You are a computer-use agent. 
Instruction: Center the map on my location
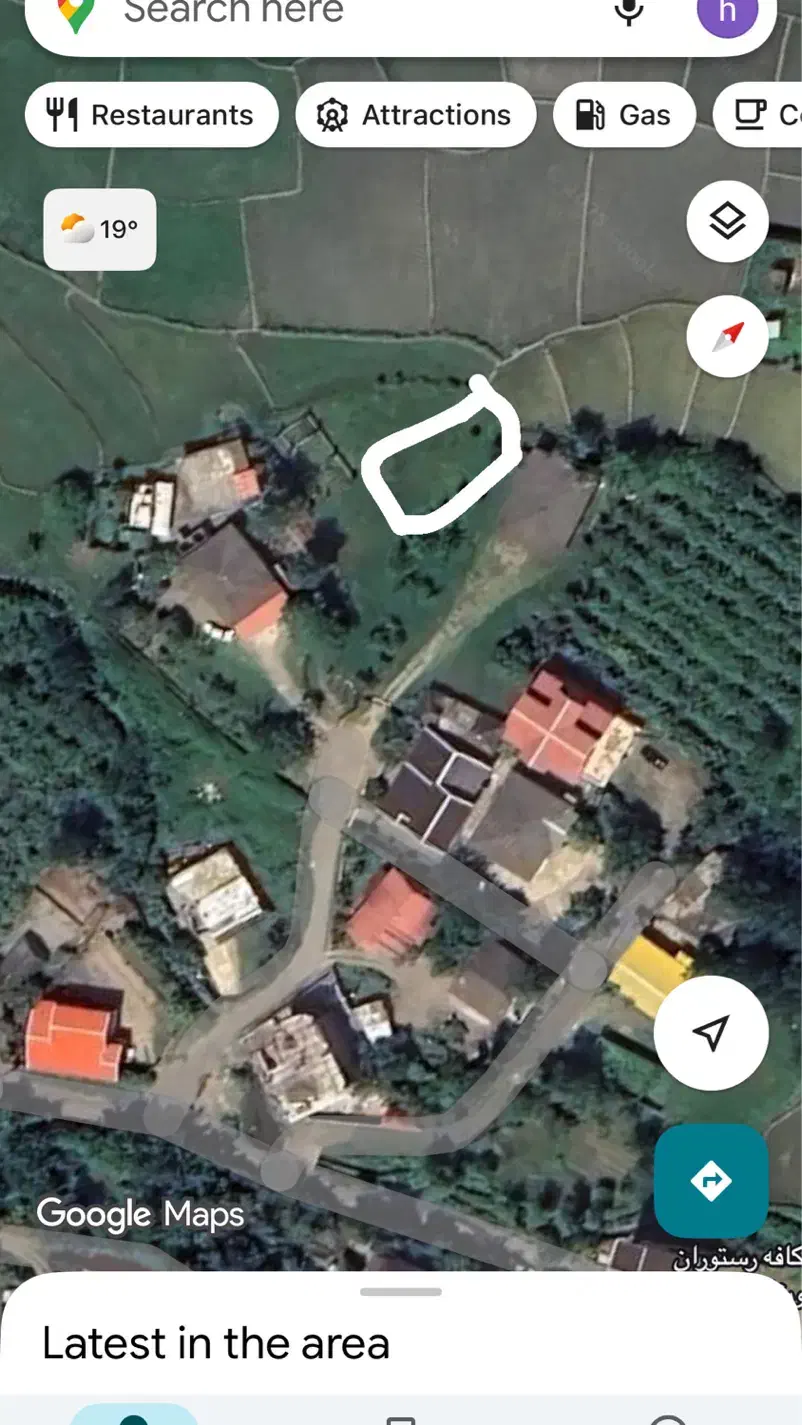tap(710, 1033)
